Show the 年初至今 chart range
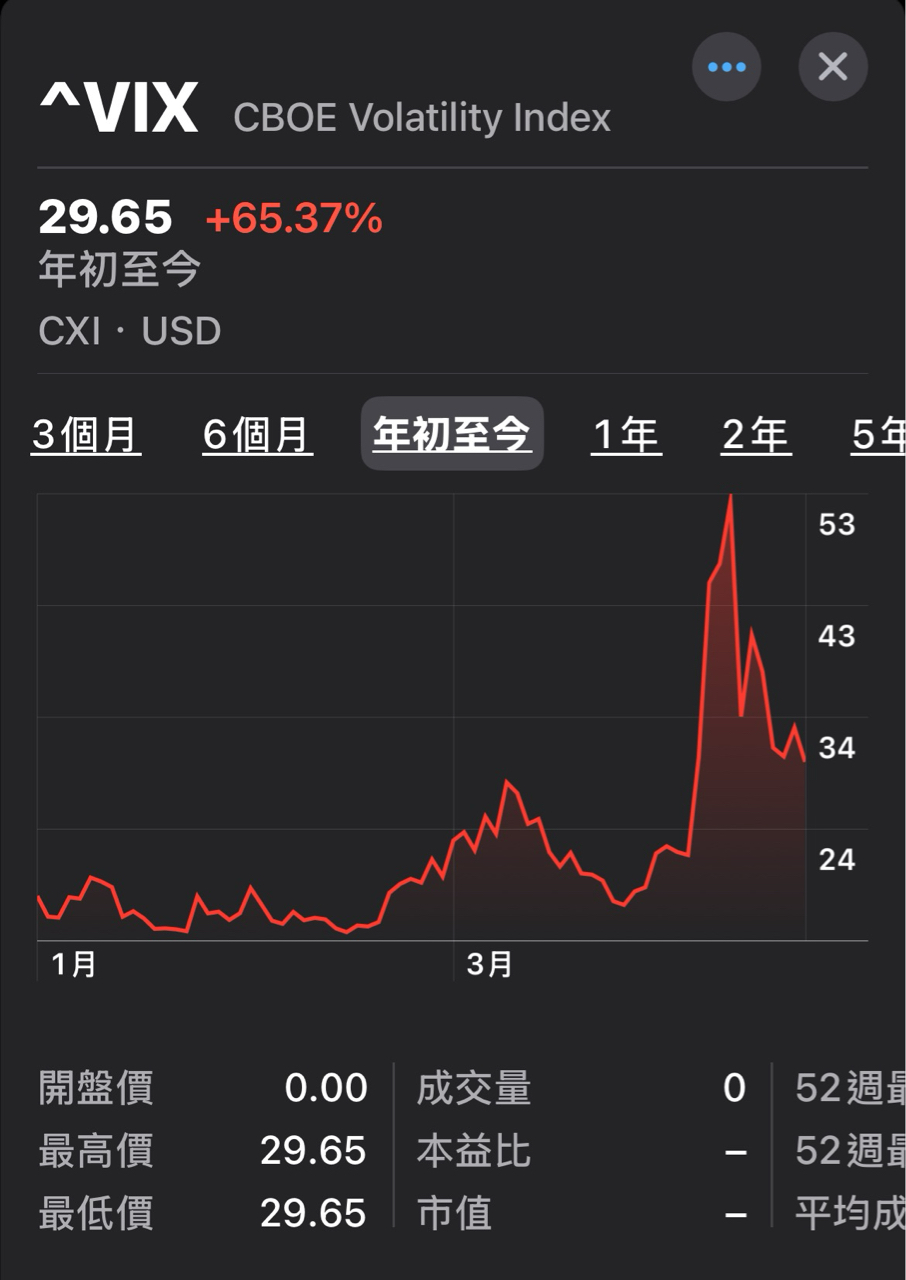The height and width of the screenshot is (1280, 906). 451,434
